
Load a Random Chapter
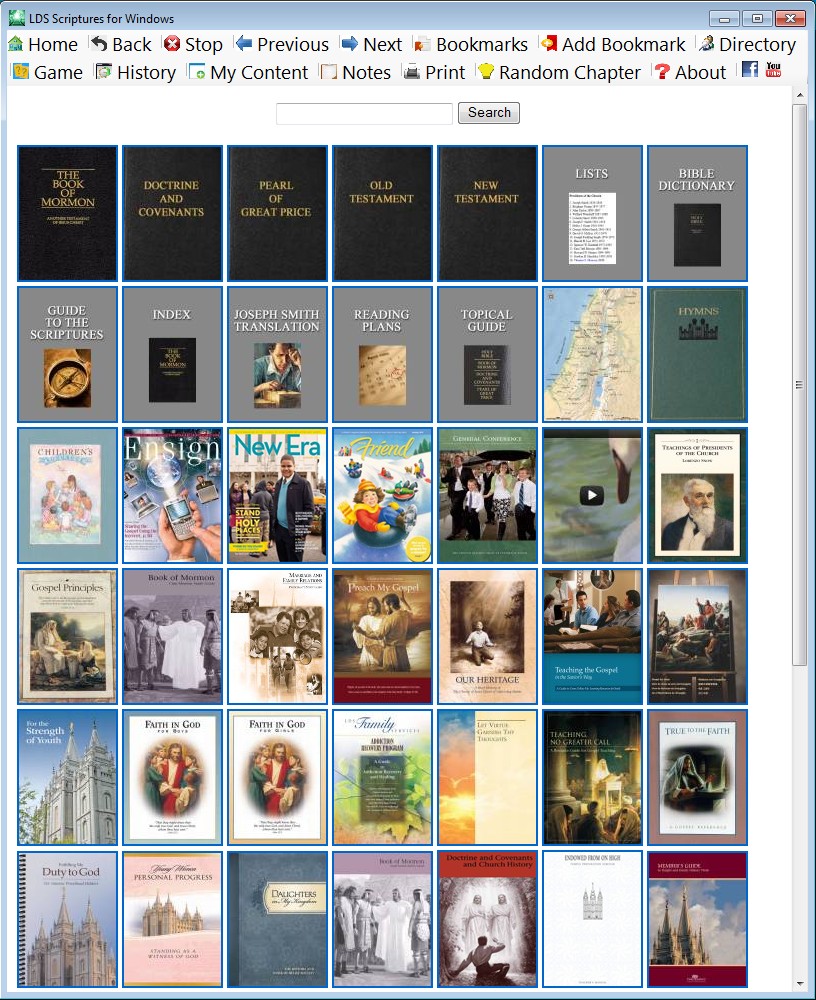tap(558, 72)
